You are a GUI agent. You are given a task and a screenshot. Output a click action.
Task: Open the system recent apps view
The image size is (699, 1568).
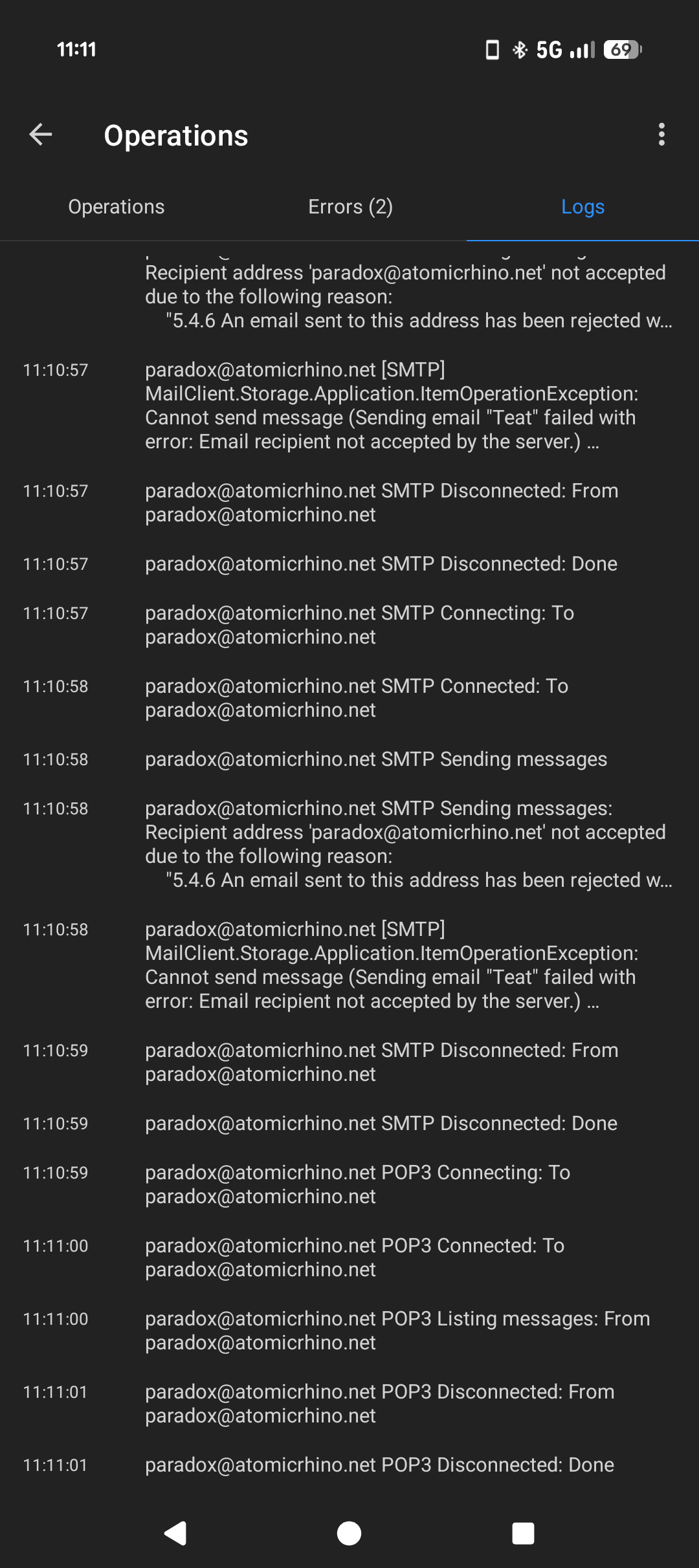523,1533
